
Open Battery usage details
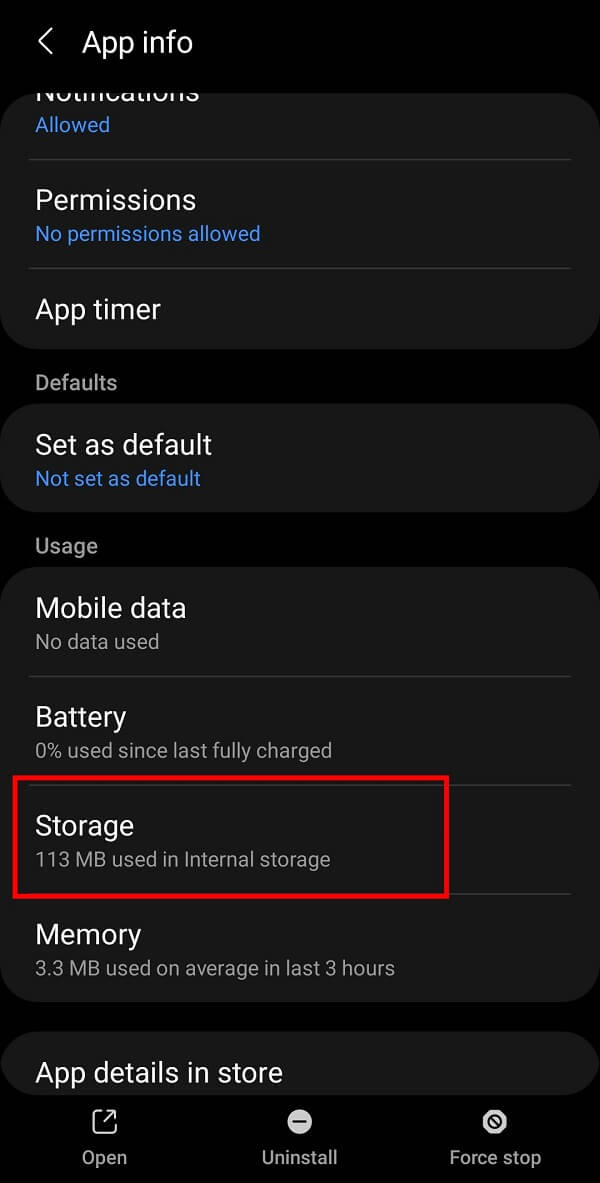300,732
